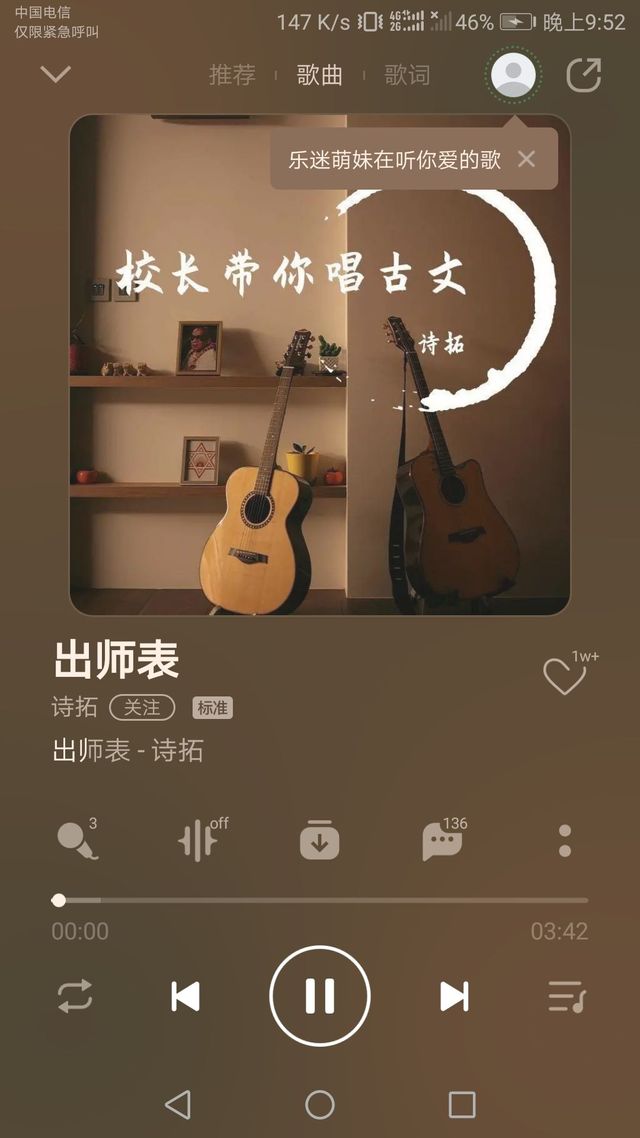Screen dimensions: 640x1138
Task: Change audio quality from 标准
Action: point(212,708)
